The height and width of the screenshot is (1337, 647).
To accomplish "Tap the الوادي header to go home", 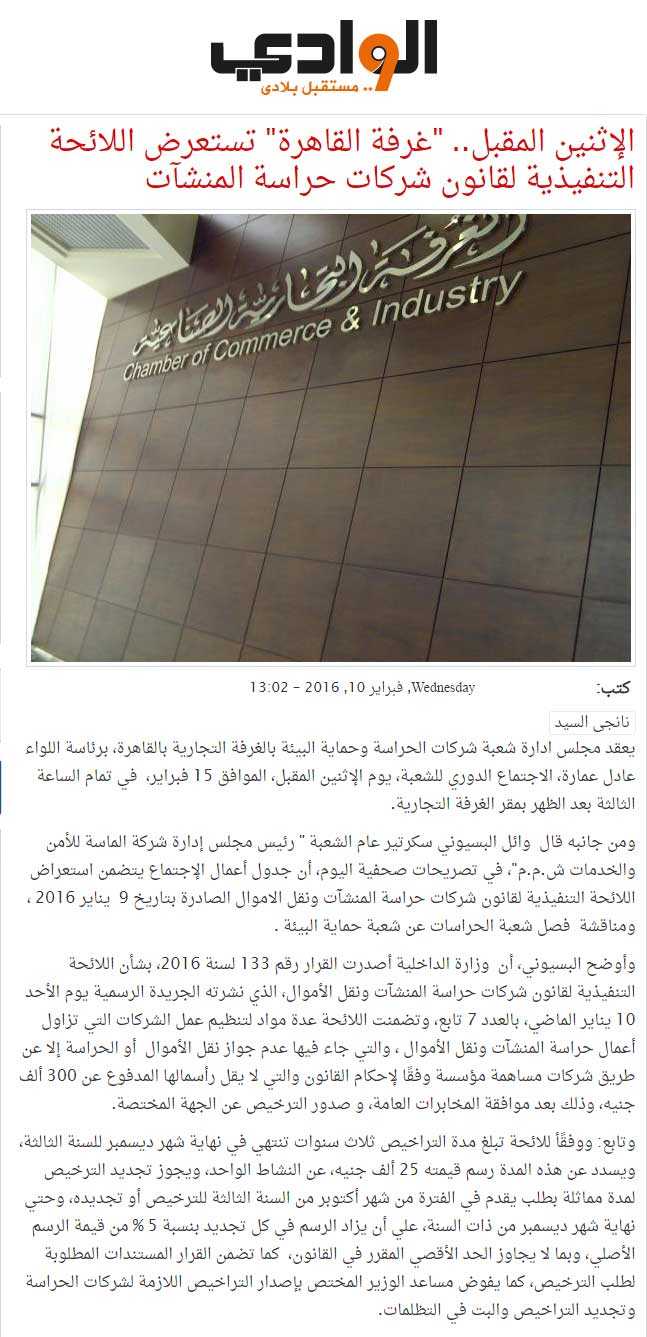I will tap(324, 58).
